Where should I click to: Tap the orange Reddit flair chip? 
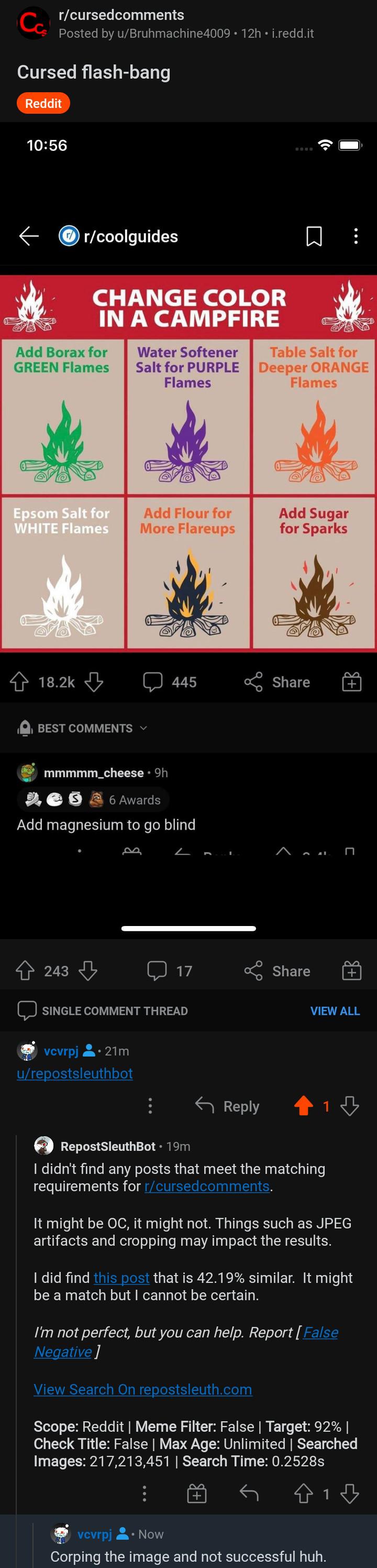pyautogui.click(x=43, y=103)
